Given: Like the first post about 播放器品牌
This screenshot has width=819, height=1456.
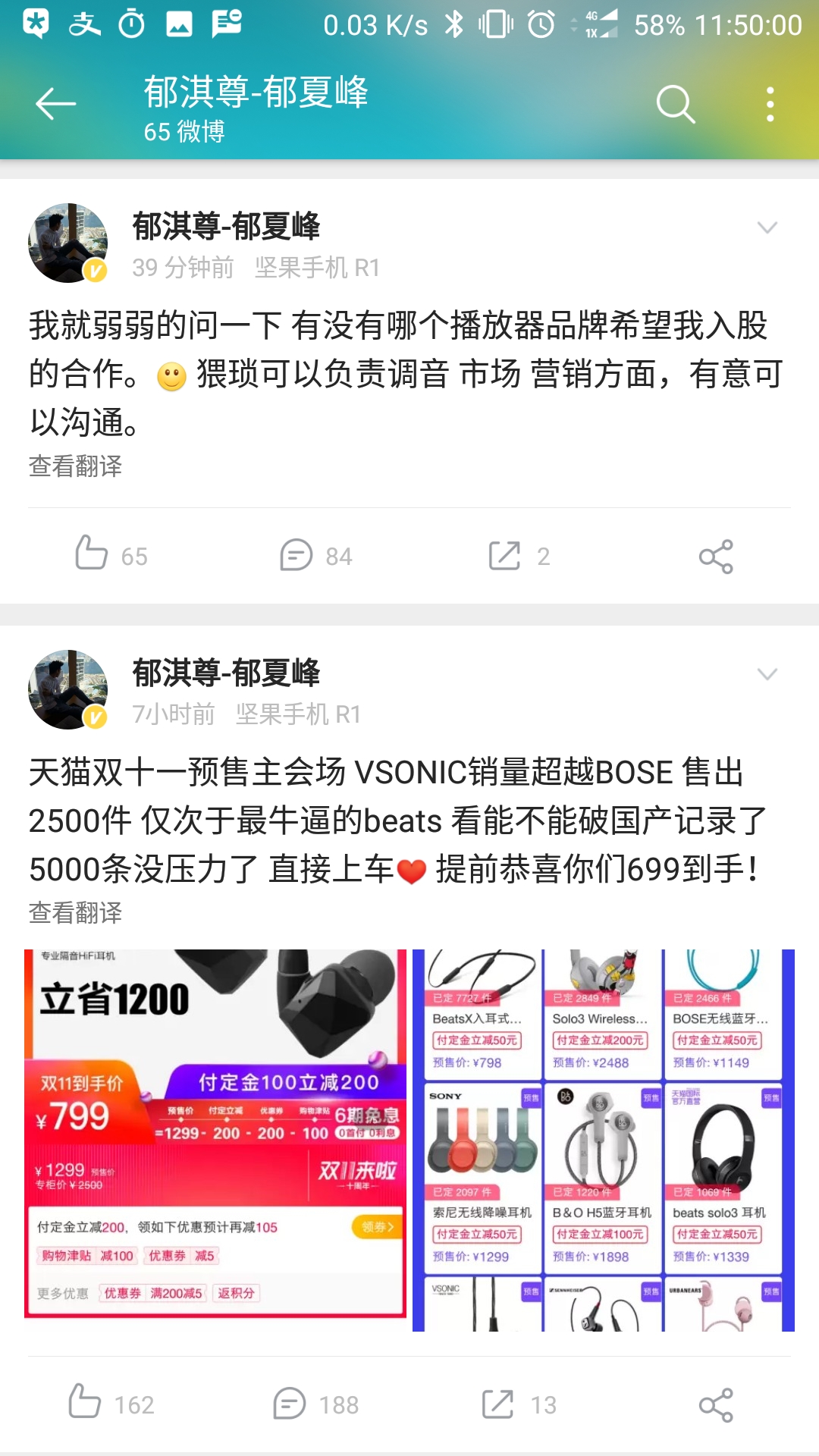Looking at the screenshot, I should 110,555.
